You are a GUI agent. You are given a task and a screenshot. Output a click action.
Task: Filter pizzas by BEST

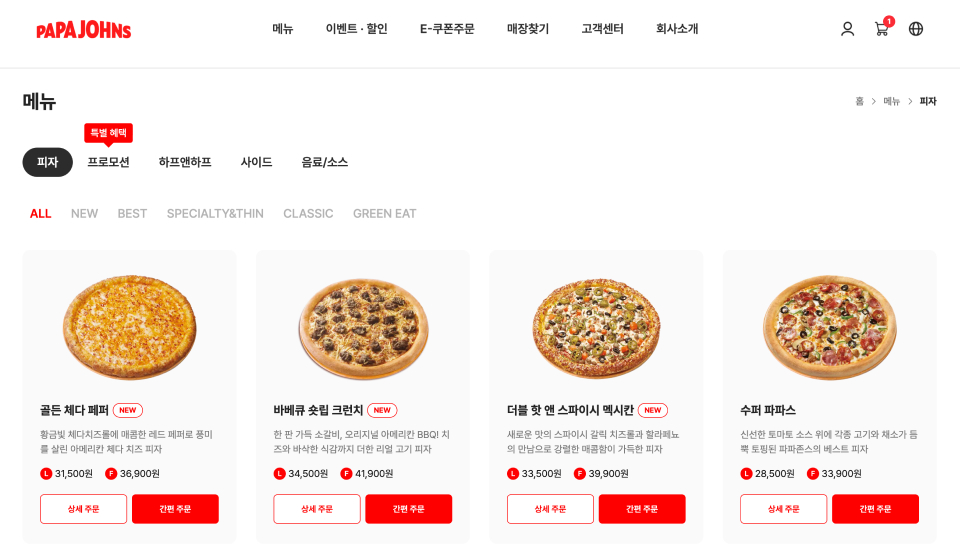coord(132,214)
